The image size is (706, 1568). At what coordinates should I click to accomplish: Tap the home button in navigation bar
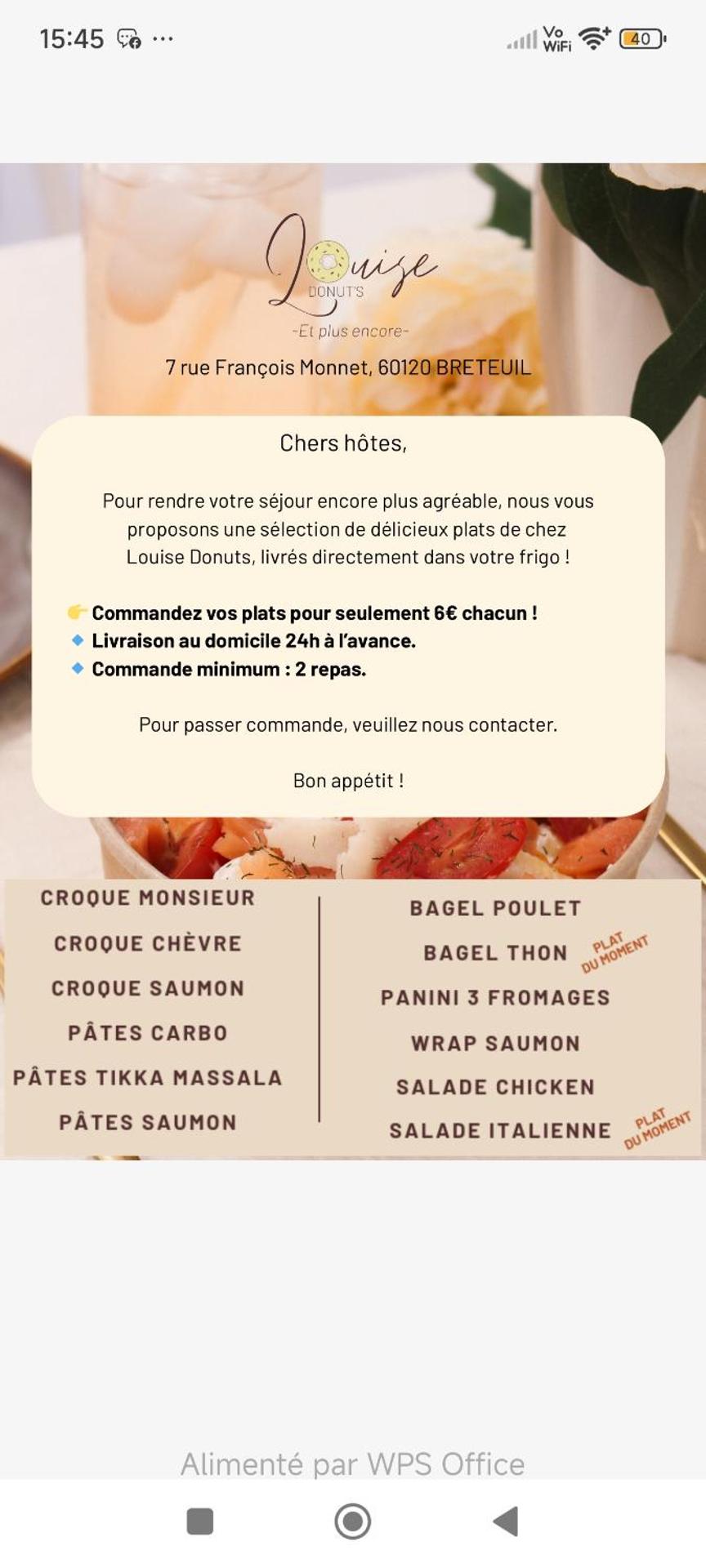pyautogui.click(x=353, y=1521)
